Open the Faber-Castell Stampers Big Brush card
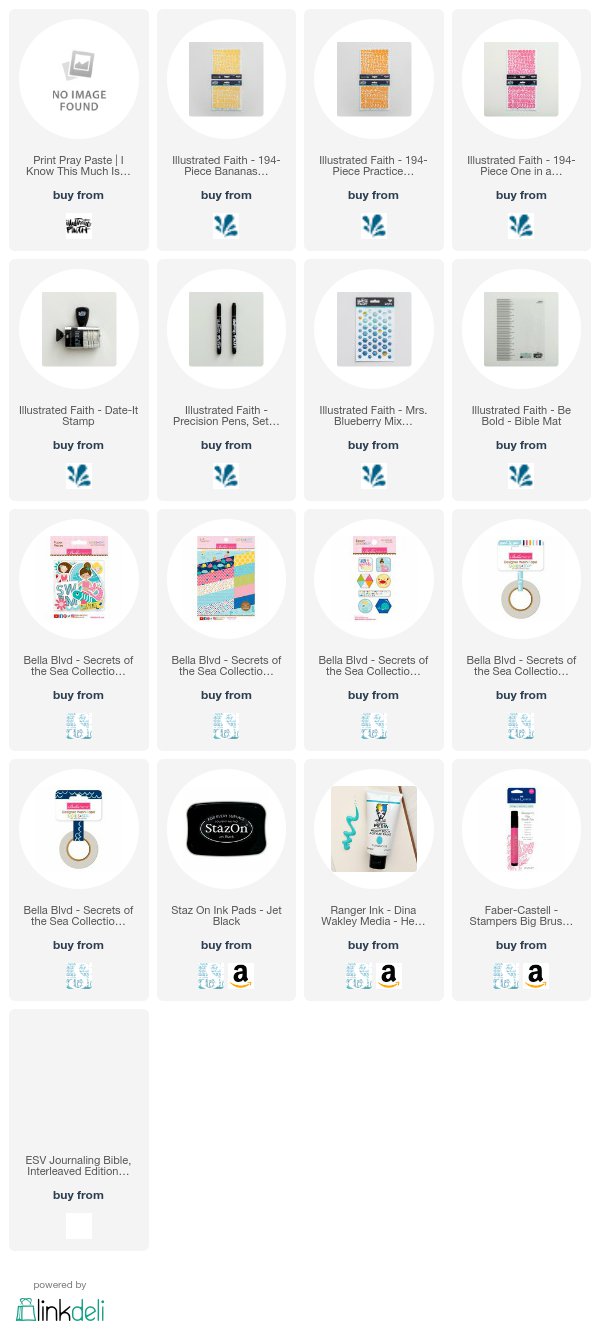 click(x=521, y=829)
